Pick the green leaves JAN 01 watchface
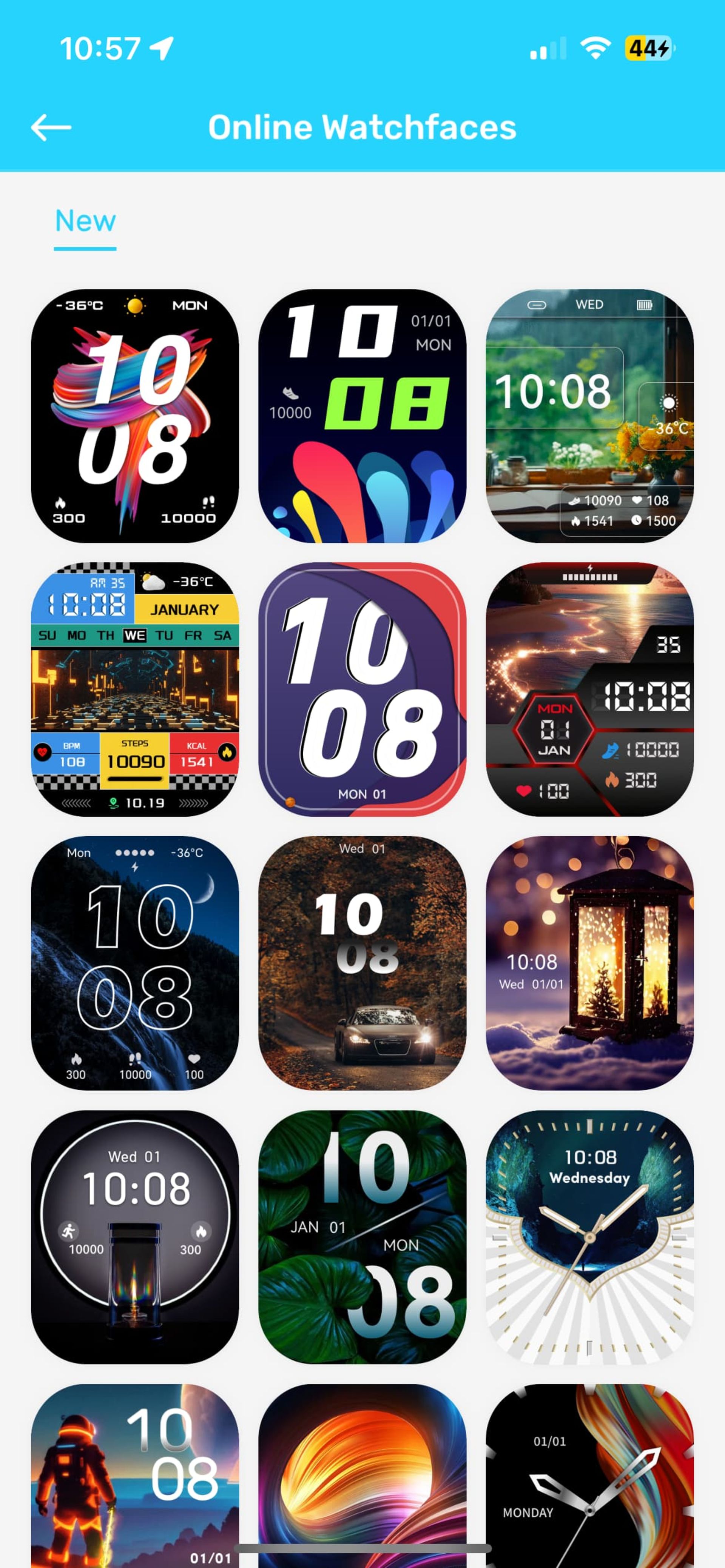The image size is (725, 1568). [362, 1237]
